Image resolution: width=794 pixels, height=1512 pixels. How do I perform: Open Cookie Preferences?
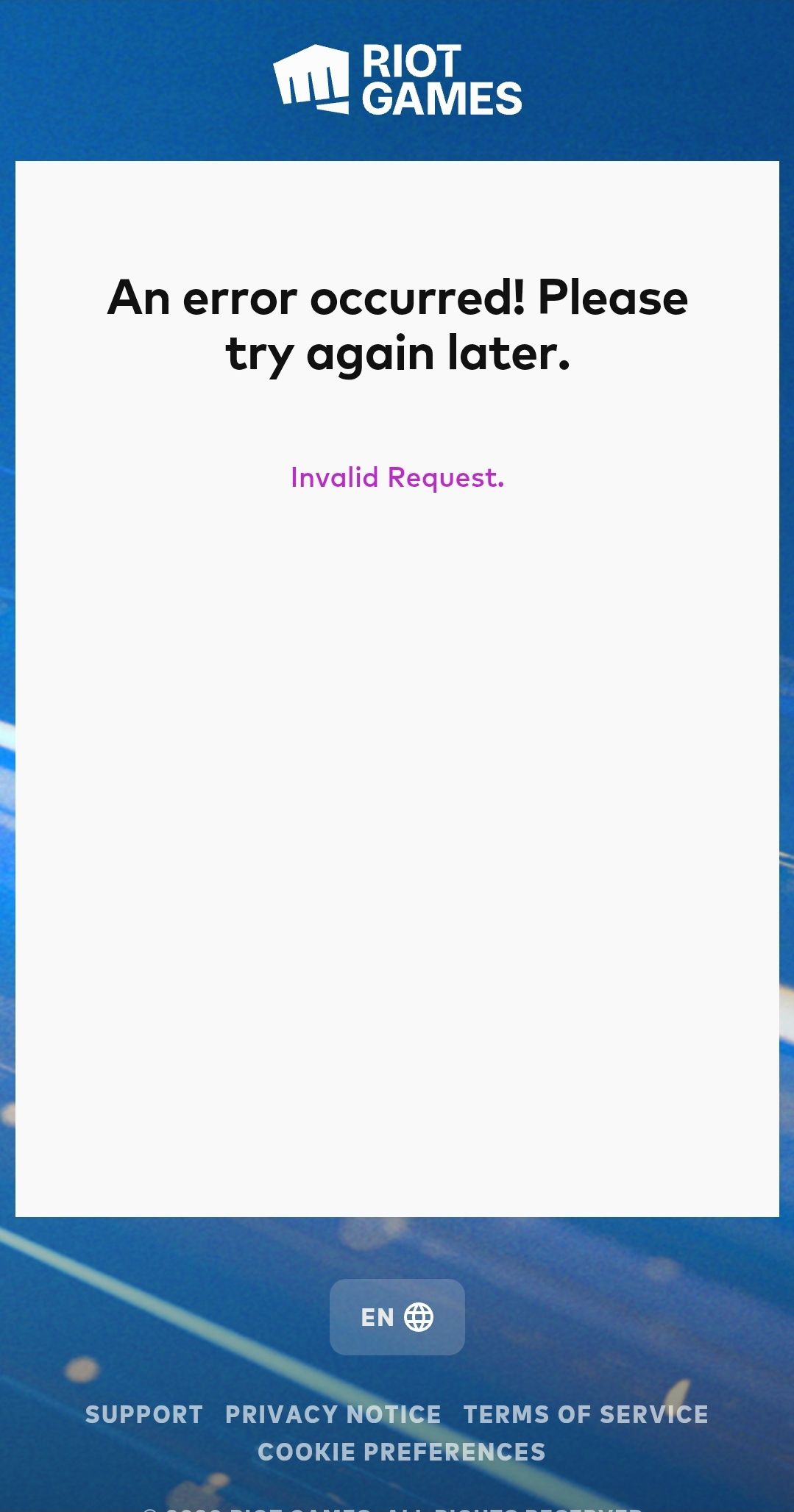tap(401, 1452)
